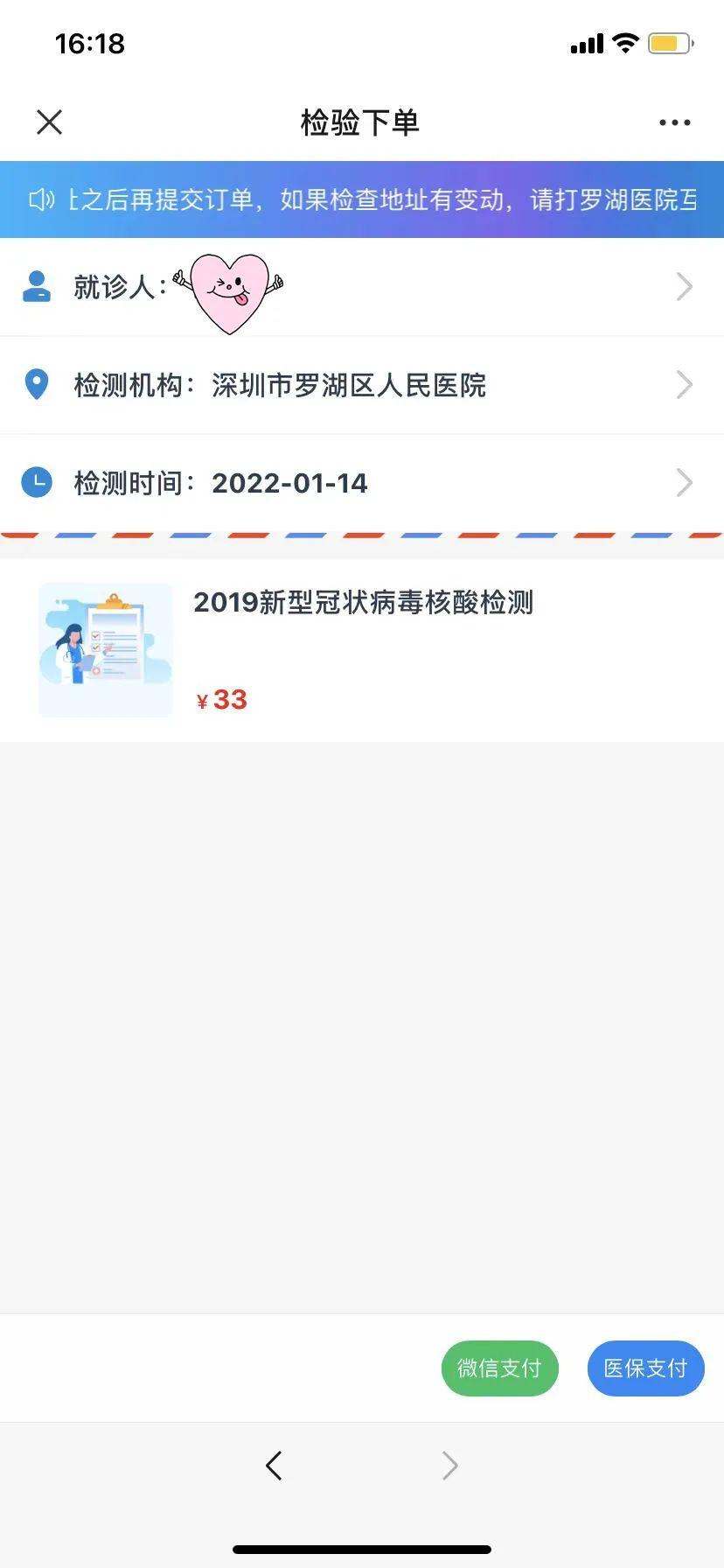Screen dimensions: 724x1568
Task: Tap the scrolling announcement banner
Action: [x=362, y=199]
